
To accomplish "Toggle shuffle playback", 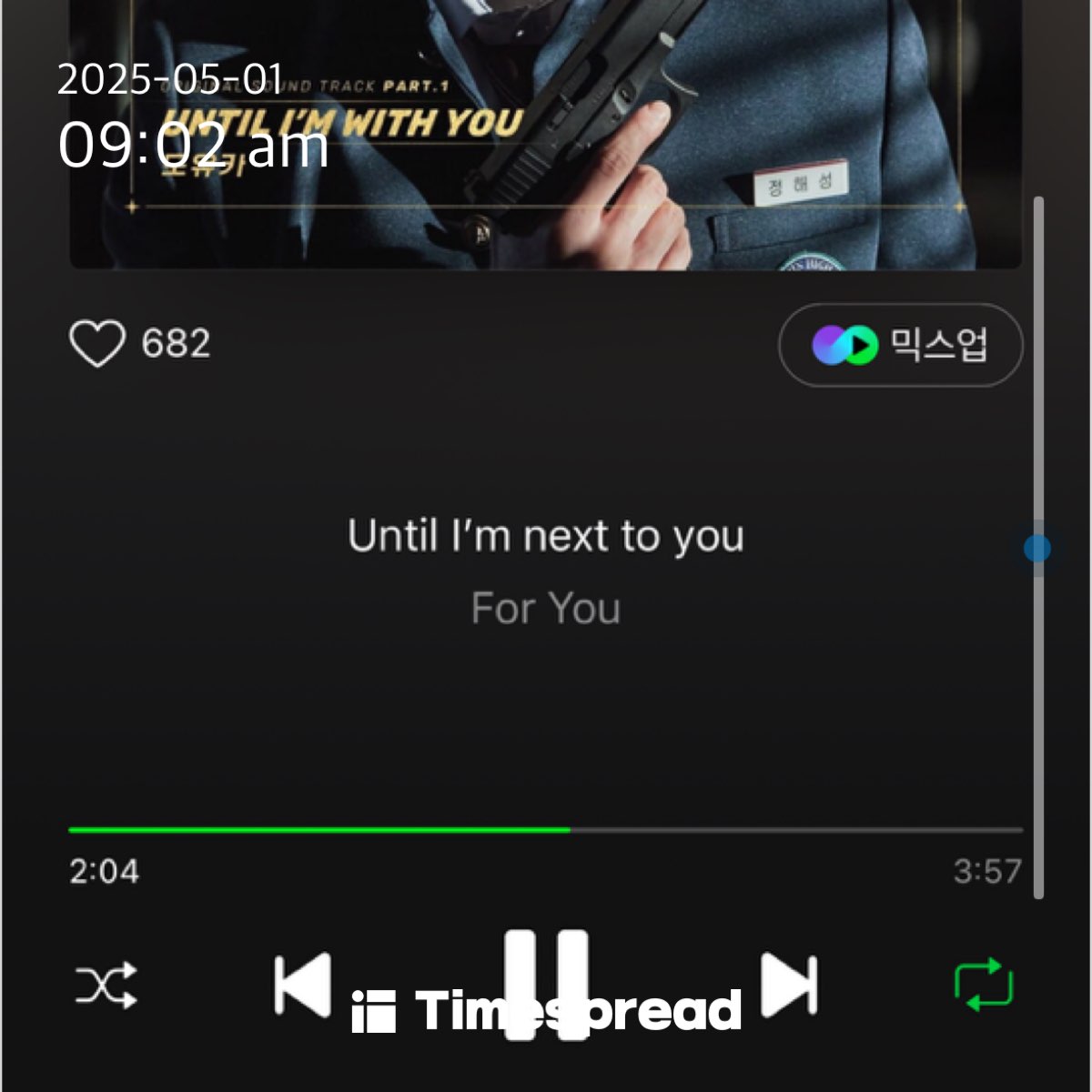I will [106, 985].
